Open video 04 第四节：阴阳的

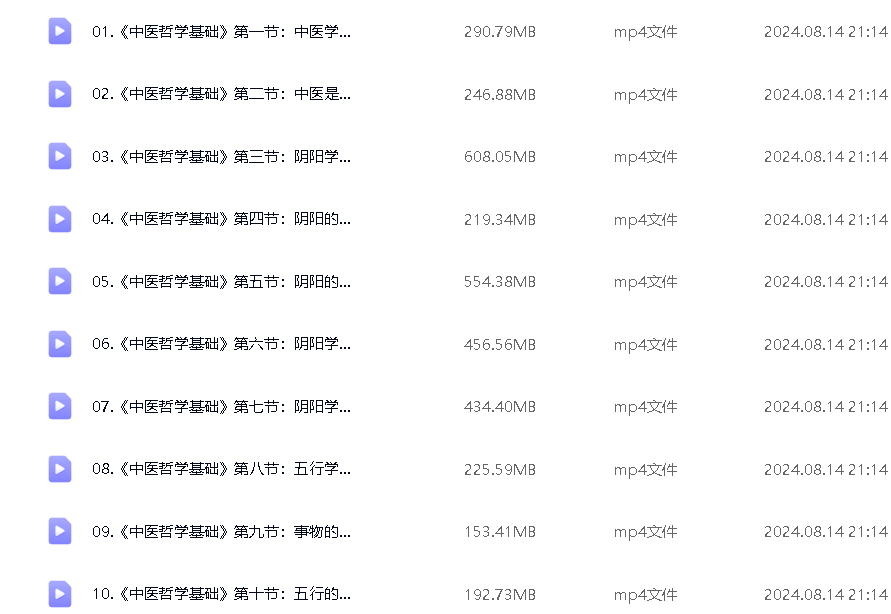[221, 219]
